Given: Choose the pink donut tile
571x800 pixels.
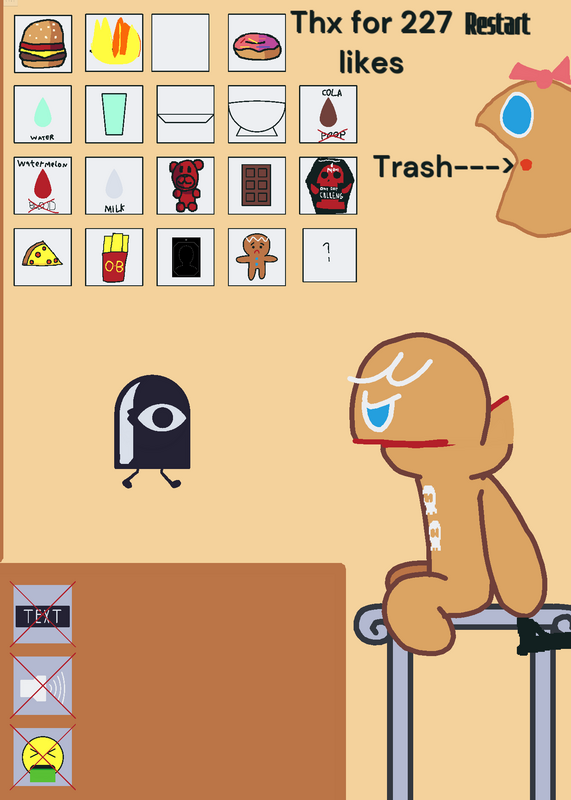Looking at the screenshot, I should coord(257,43).
